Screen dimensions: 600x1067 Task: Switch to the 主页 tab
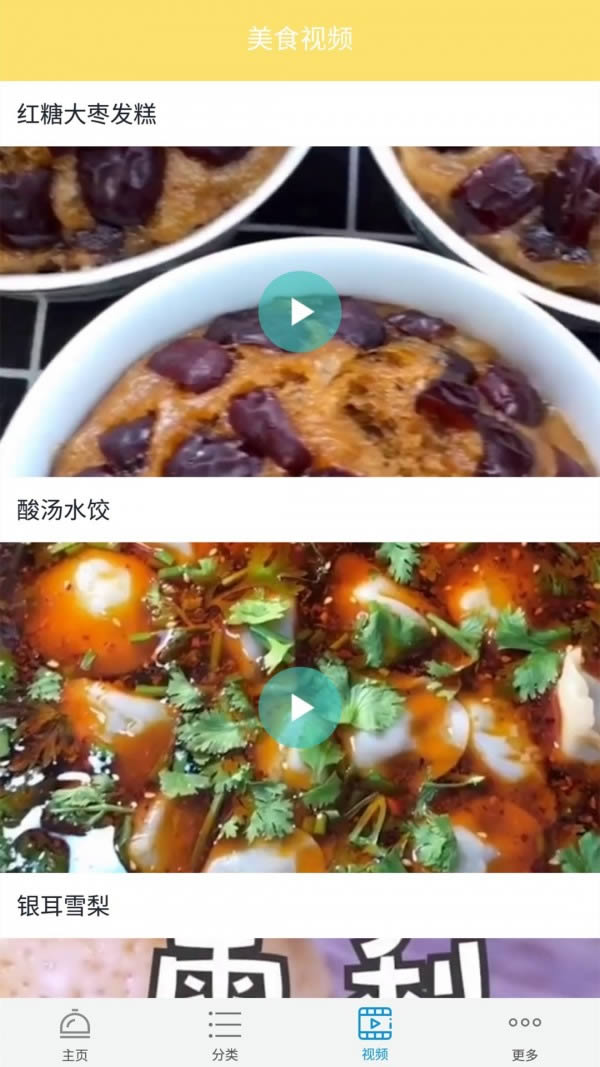[75, 1034]
